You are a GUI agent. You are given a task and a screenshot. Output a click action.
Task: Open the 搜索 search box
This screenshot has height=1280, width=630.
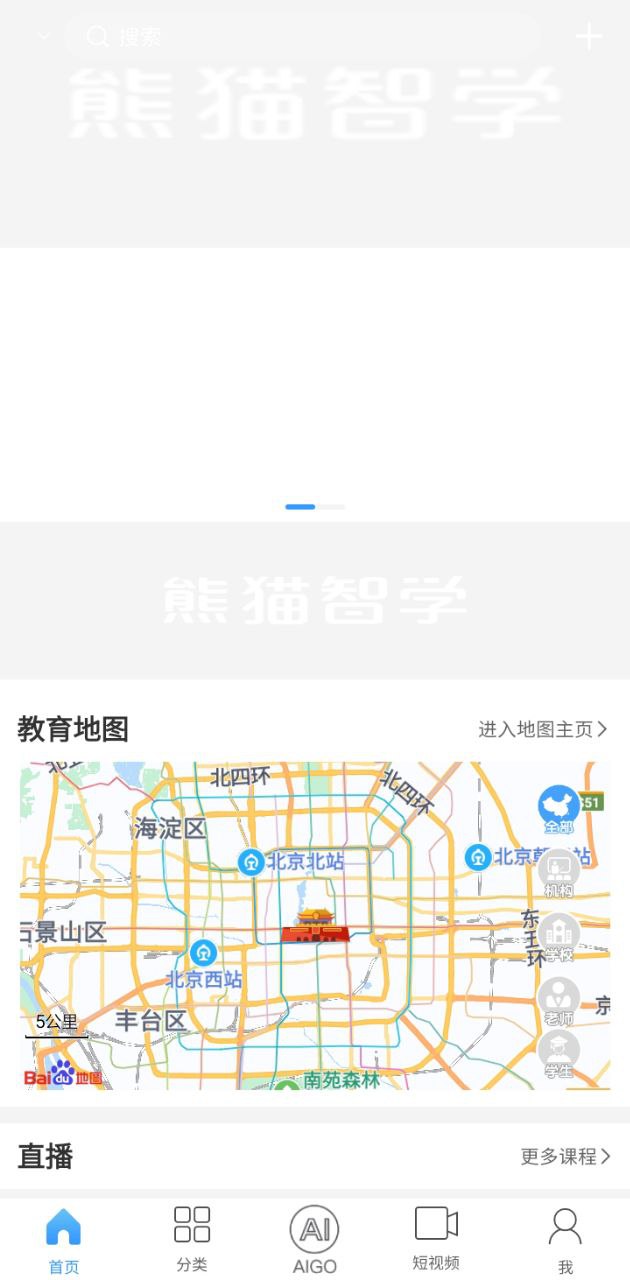point(300,37)
